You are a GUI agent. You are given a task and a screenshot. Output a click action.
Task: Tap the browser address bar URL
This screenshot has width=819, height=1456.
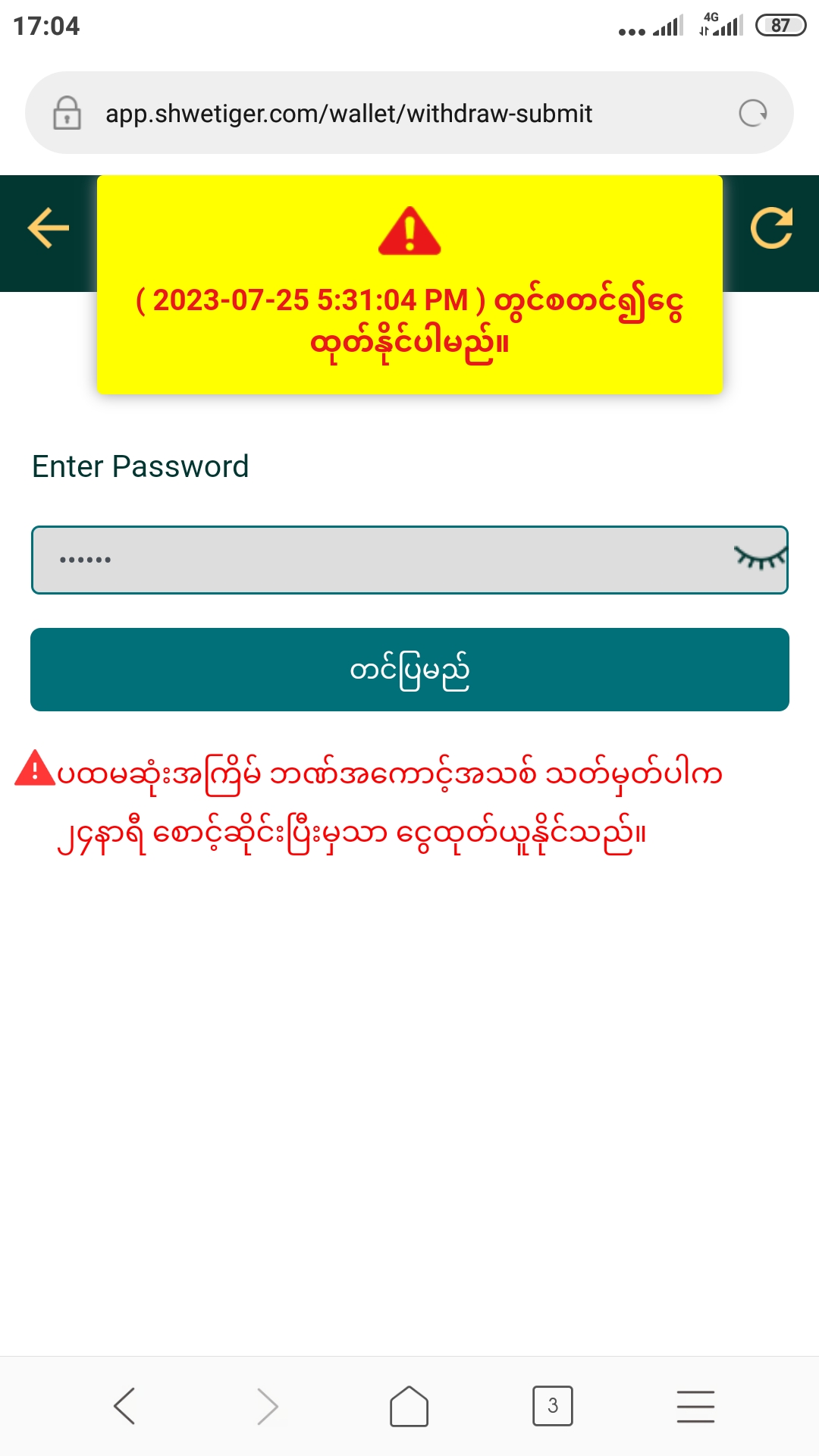click(x=349, y=114)
